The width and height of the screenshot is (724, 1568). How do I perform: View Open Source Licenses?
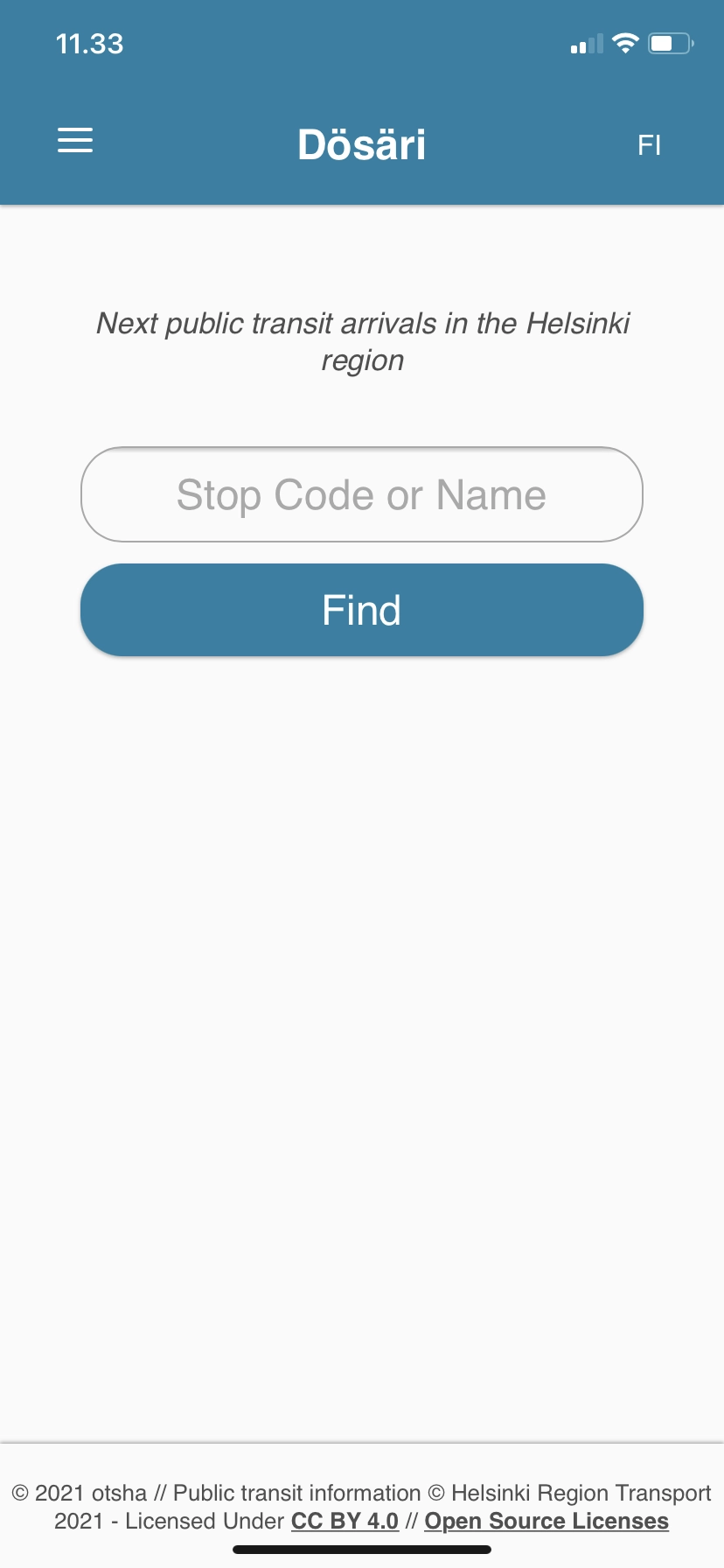tap(546, 1521)
